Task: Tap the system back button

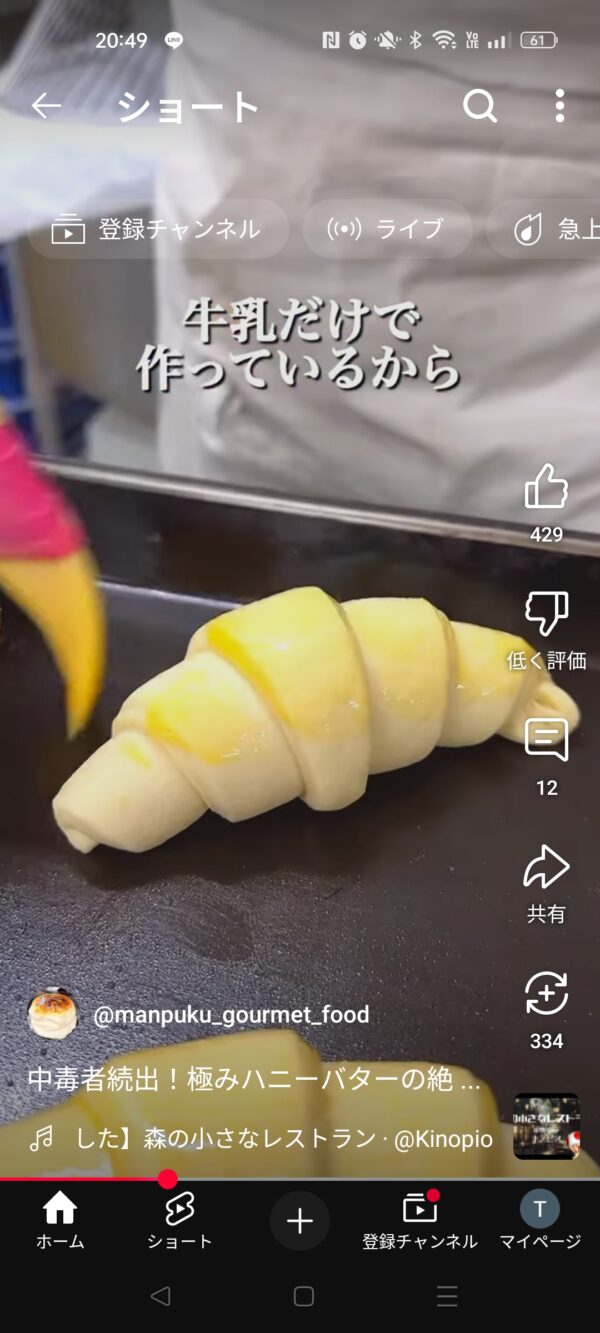Action: 160,1296
